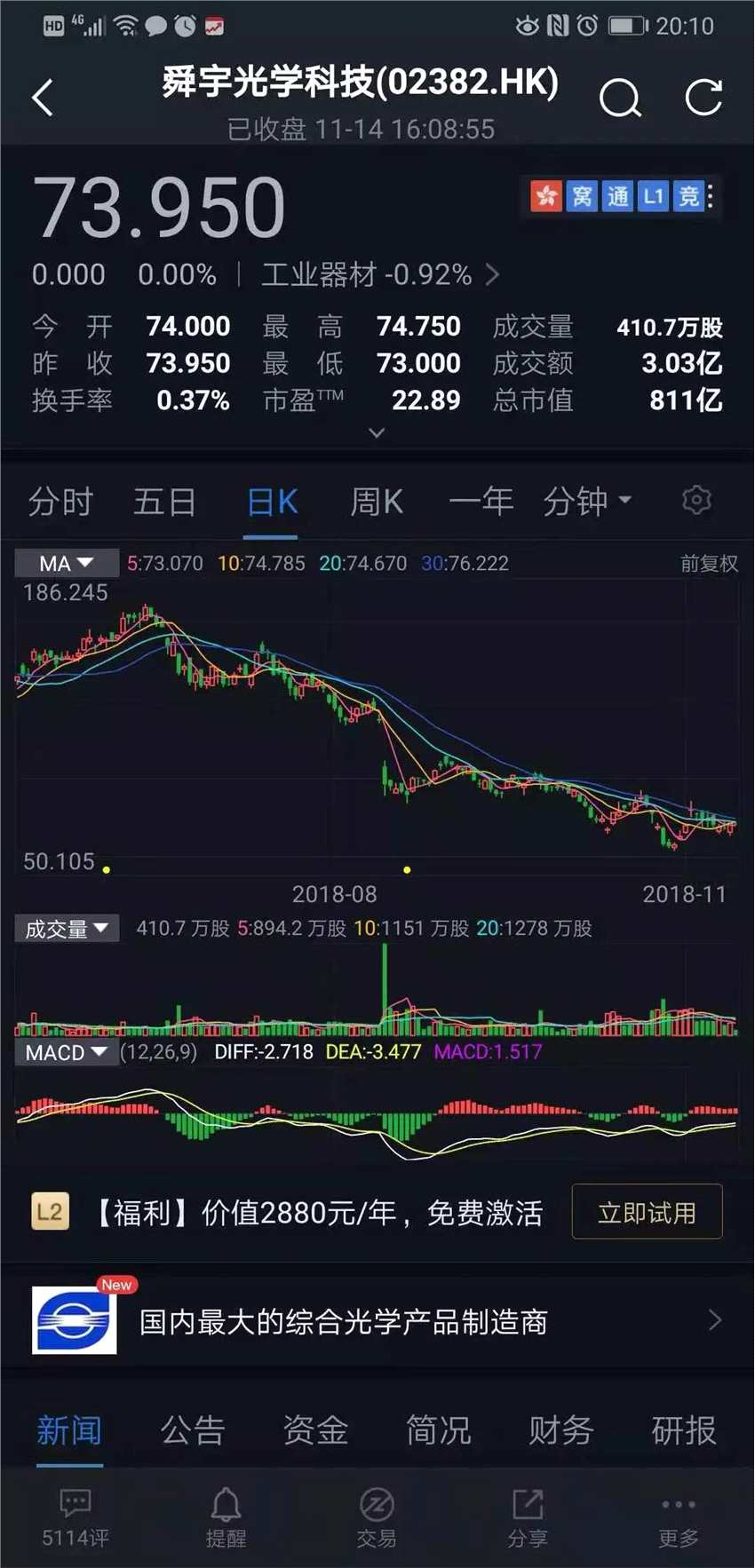
Task: Switch to the 分时 chart tab
Action: point(60,502)
